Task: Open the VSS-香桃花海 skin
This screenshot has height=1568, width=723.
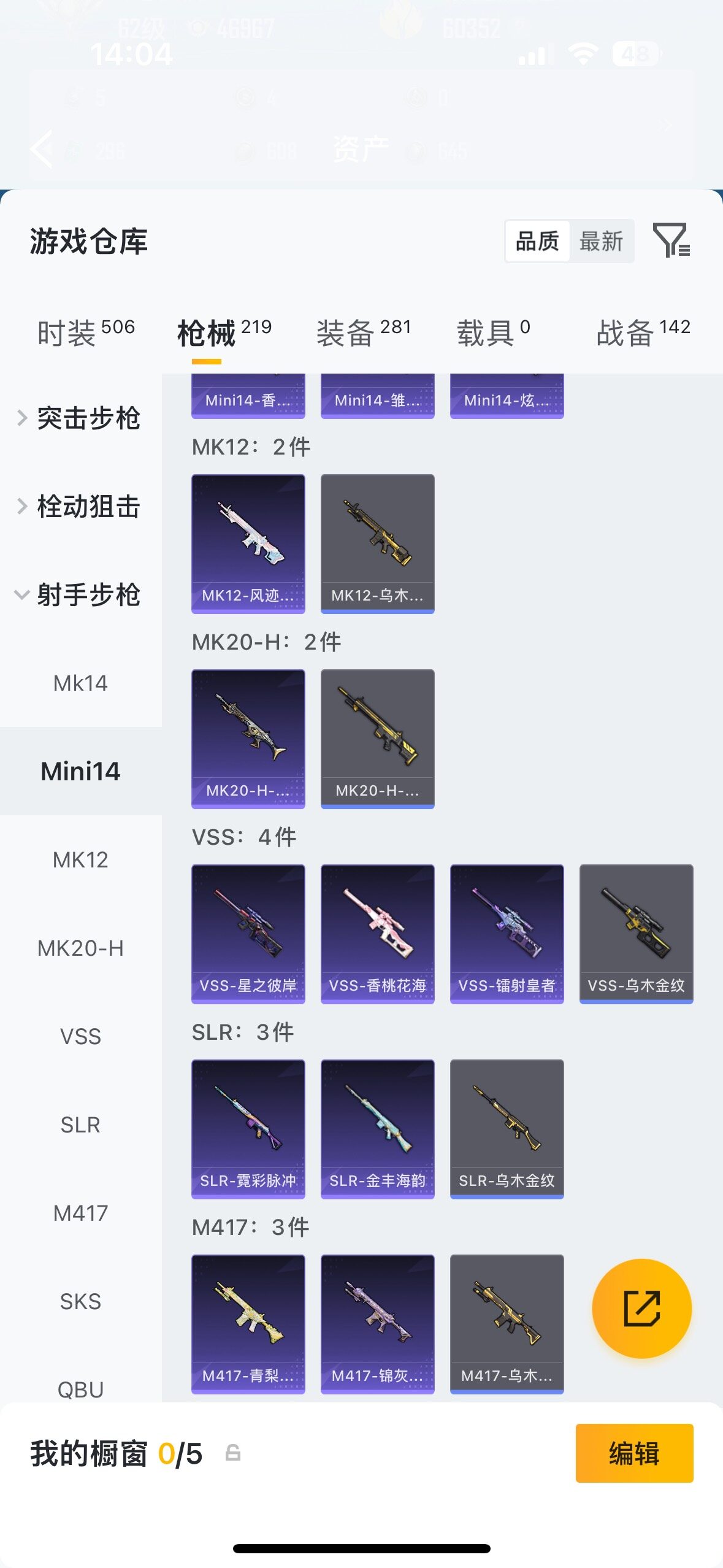Action: pos(378,934)
